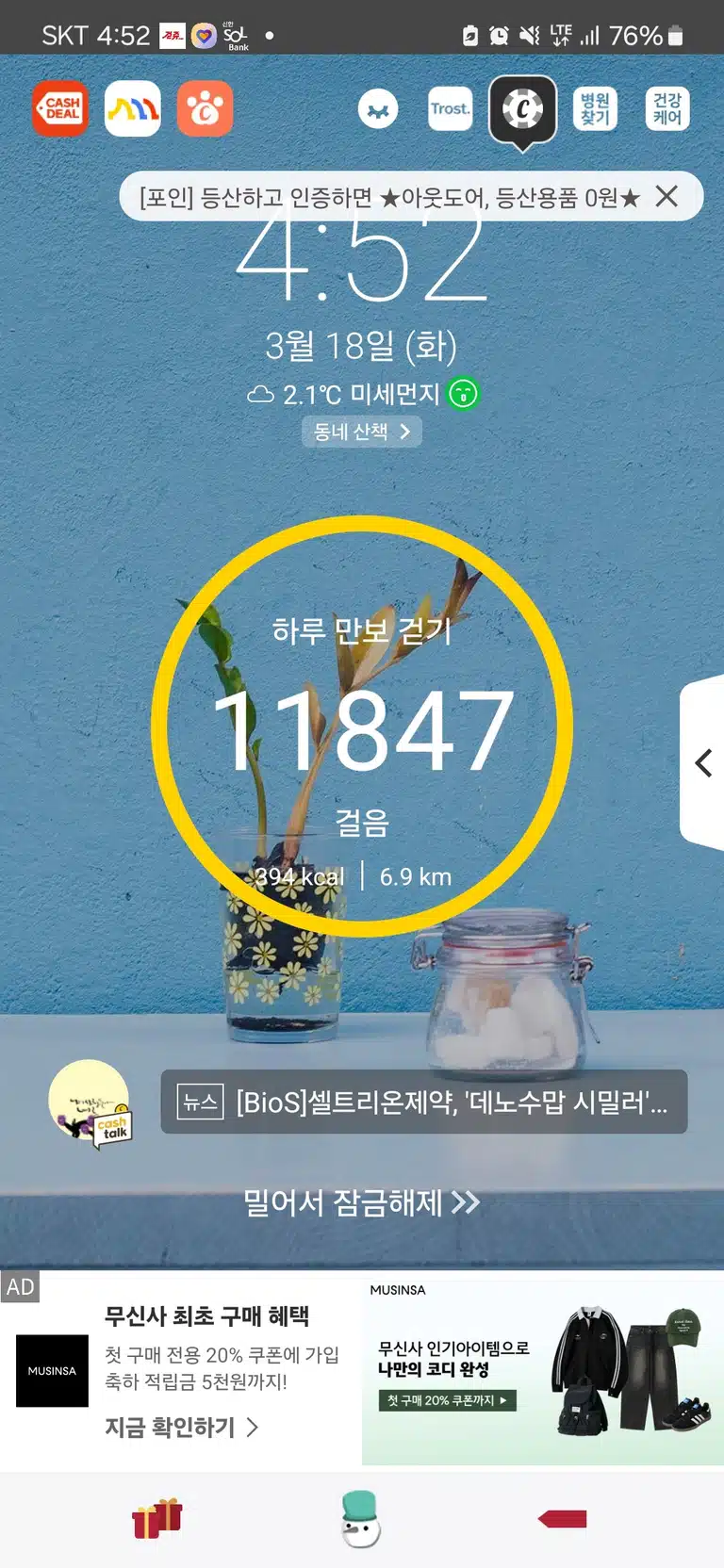Dismiss the 등산하고 인증하면 banner
The image size is (724, 1568).
pos(666,197)
